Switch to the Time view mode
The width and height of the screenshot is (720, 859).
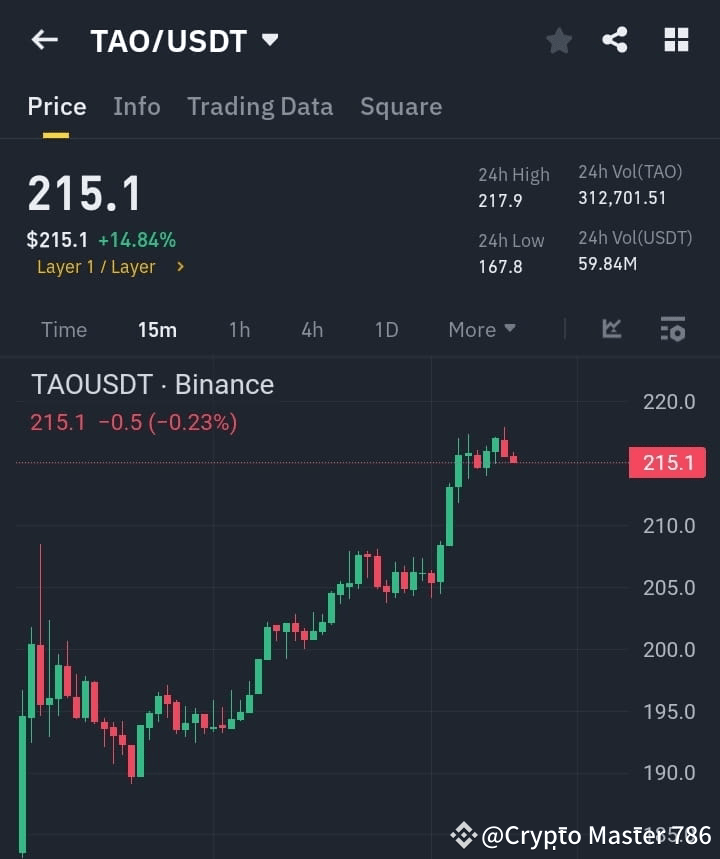point(64,329)
